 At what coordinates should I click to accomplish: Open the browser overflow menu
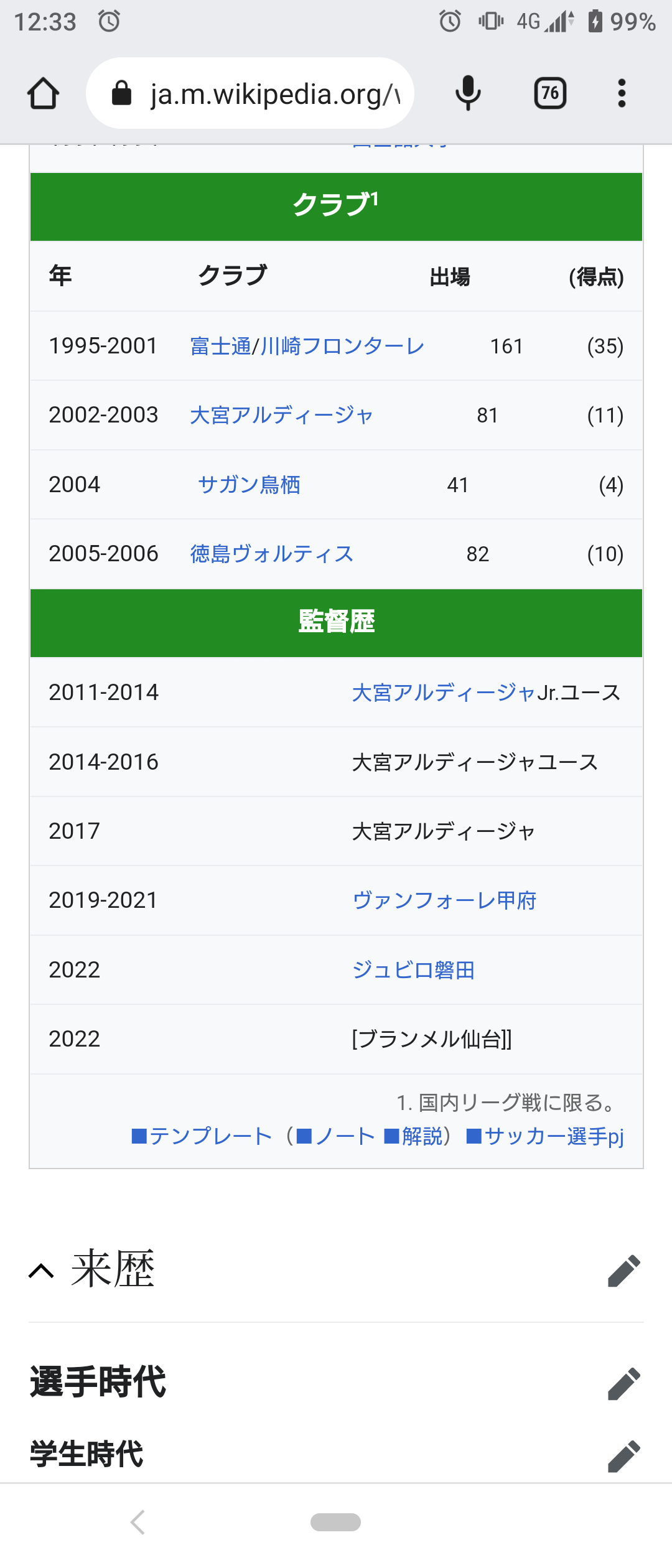click(x=621, y=93)
